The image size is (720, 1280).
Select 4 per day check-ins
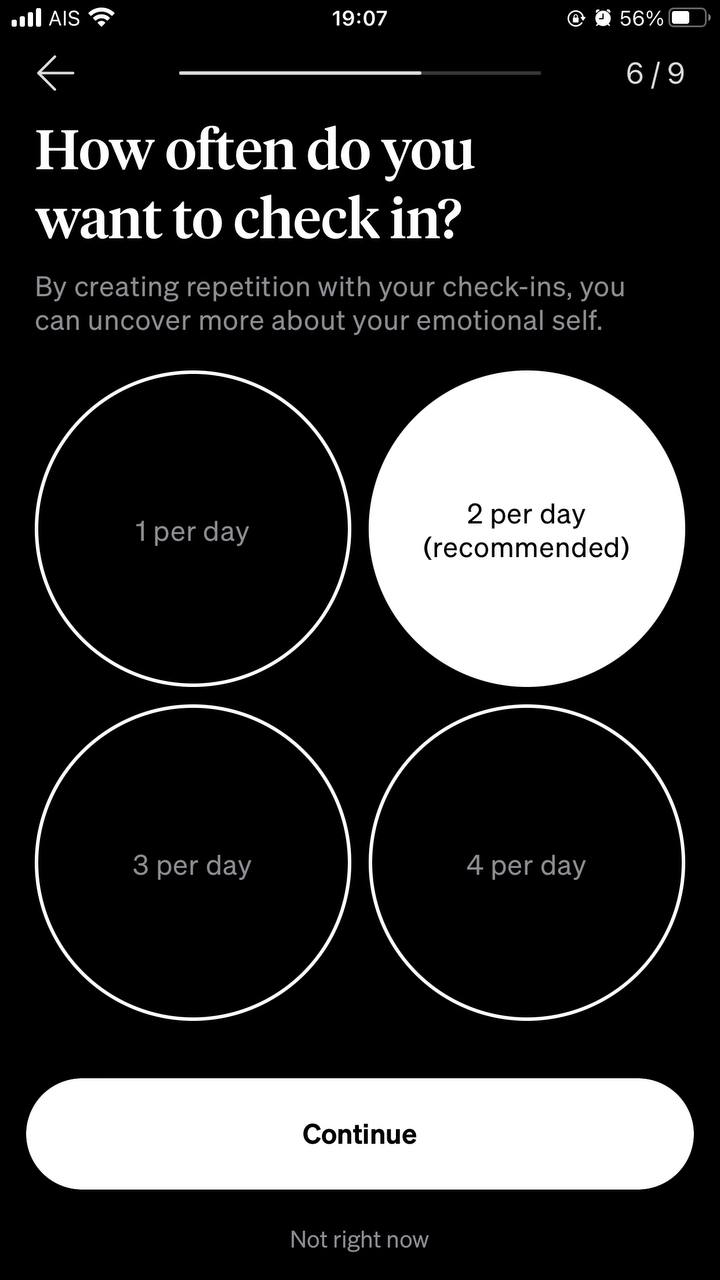pyautogui.click(x=526, y=864)
